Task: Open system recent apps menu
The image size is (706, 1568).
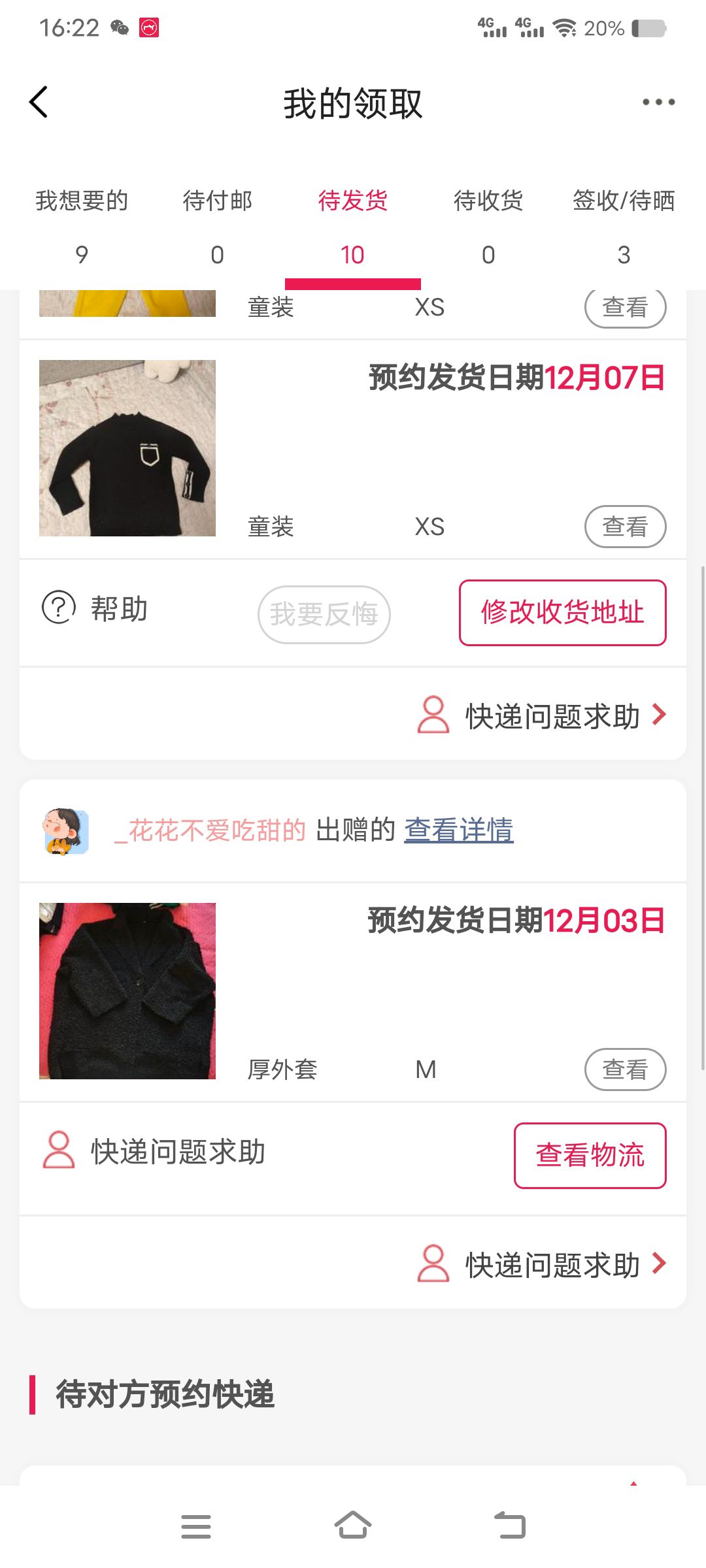Action: pyautogui.click(x=196, y=1526)
